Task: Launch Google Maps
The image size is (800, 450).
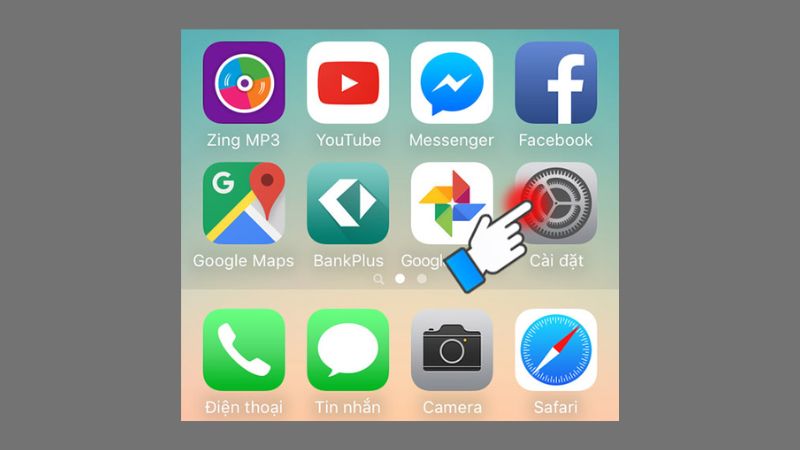Action: click(244, 204)
